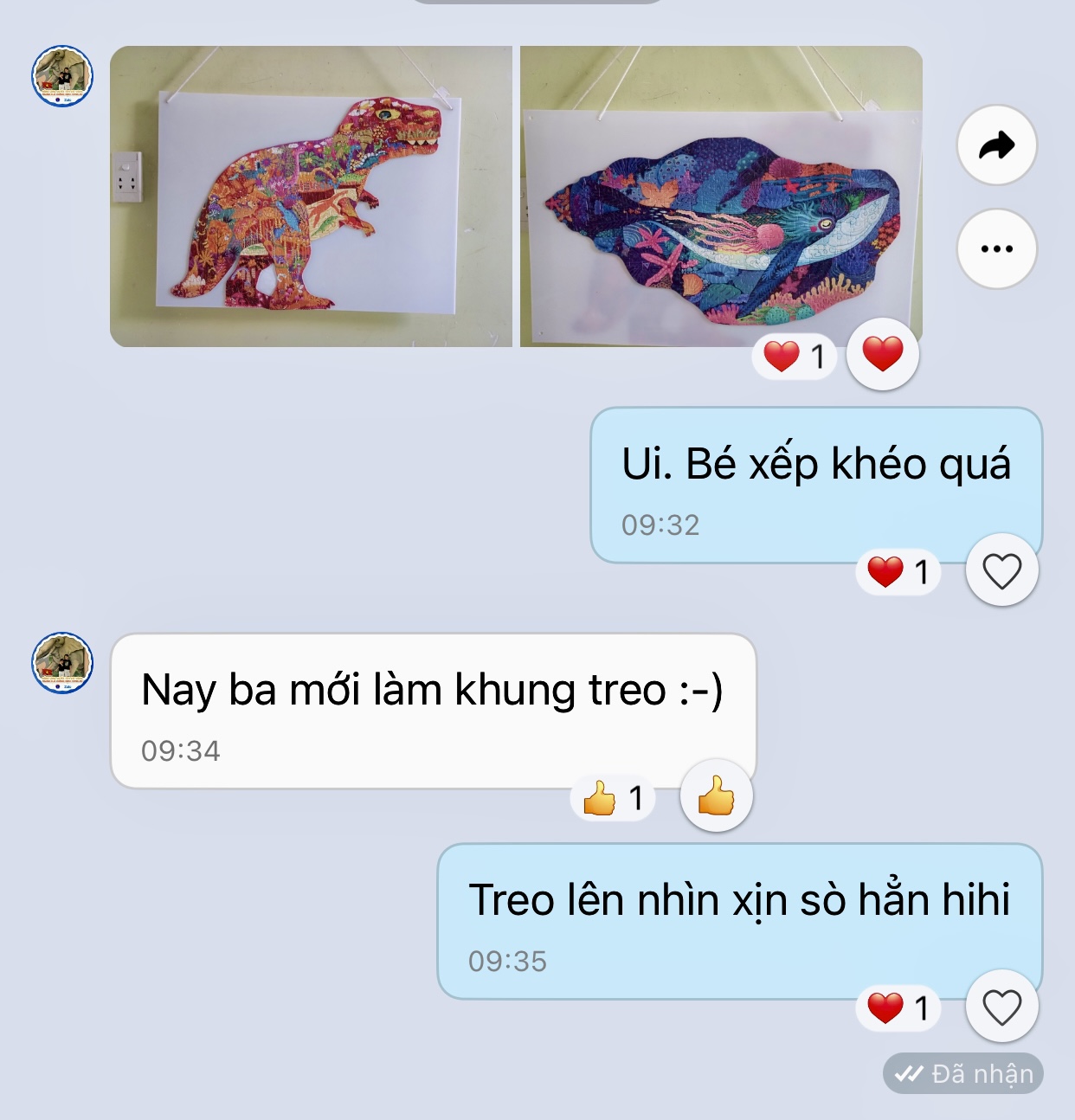
Task: Open sender's avatar beside the photos
Action: tap(62, 76)
